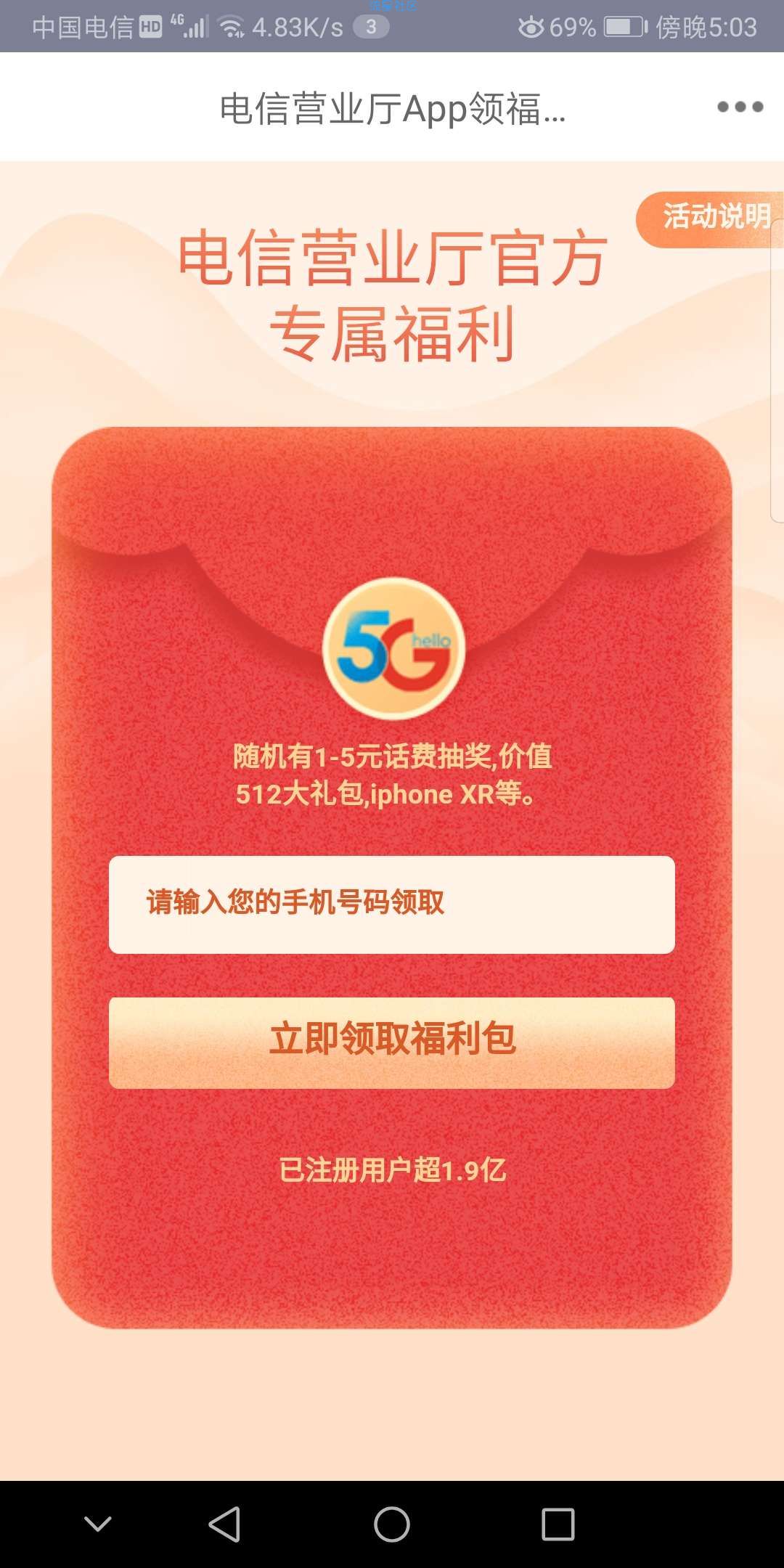Go back using the system back button
This screenshot has height=1568, width=784.
click(x=225, y=1524)
